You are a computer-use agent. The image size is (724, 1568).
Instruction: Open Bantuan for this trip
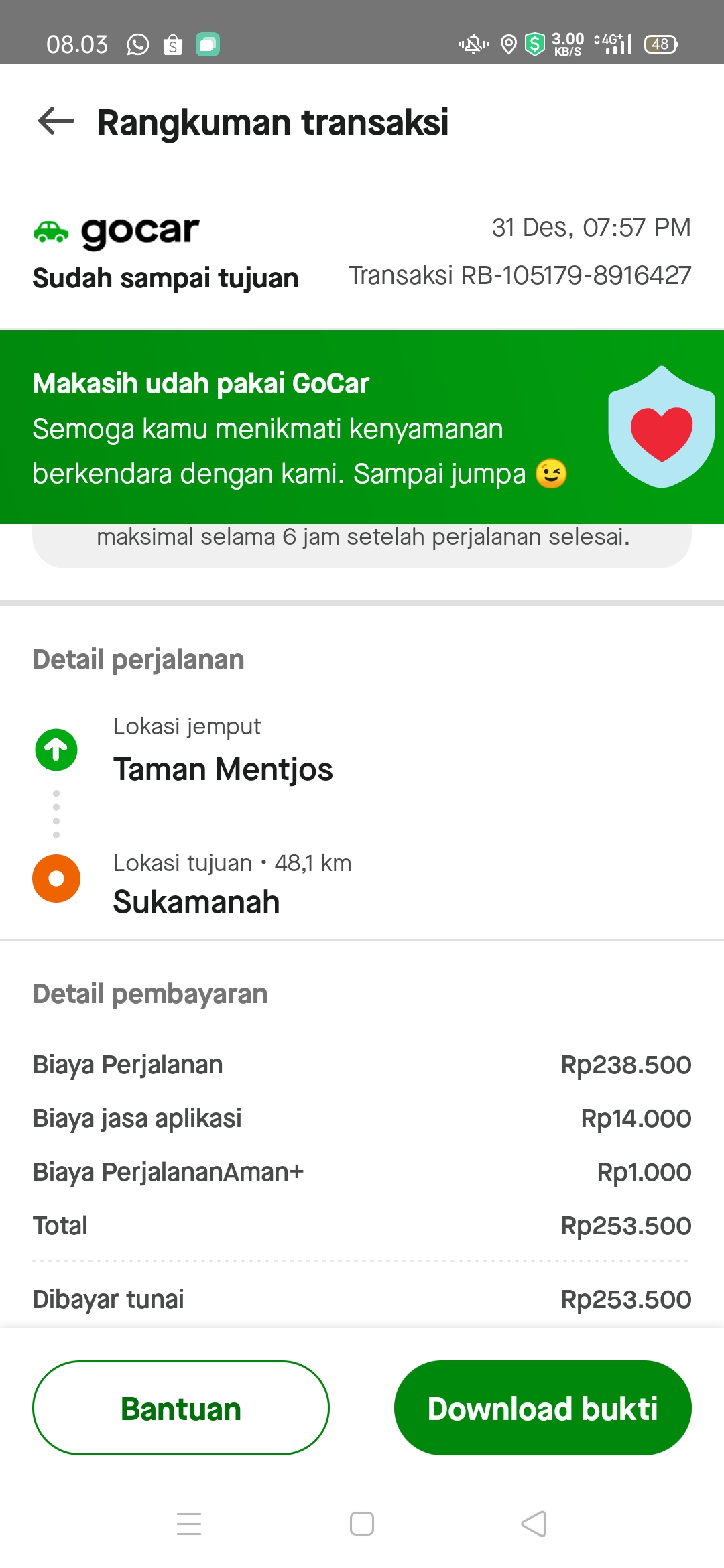181,1408
